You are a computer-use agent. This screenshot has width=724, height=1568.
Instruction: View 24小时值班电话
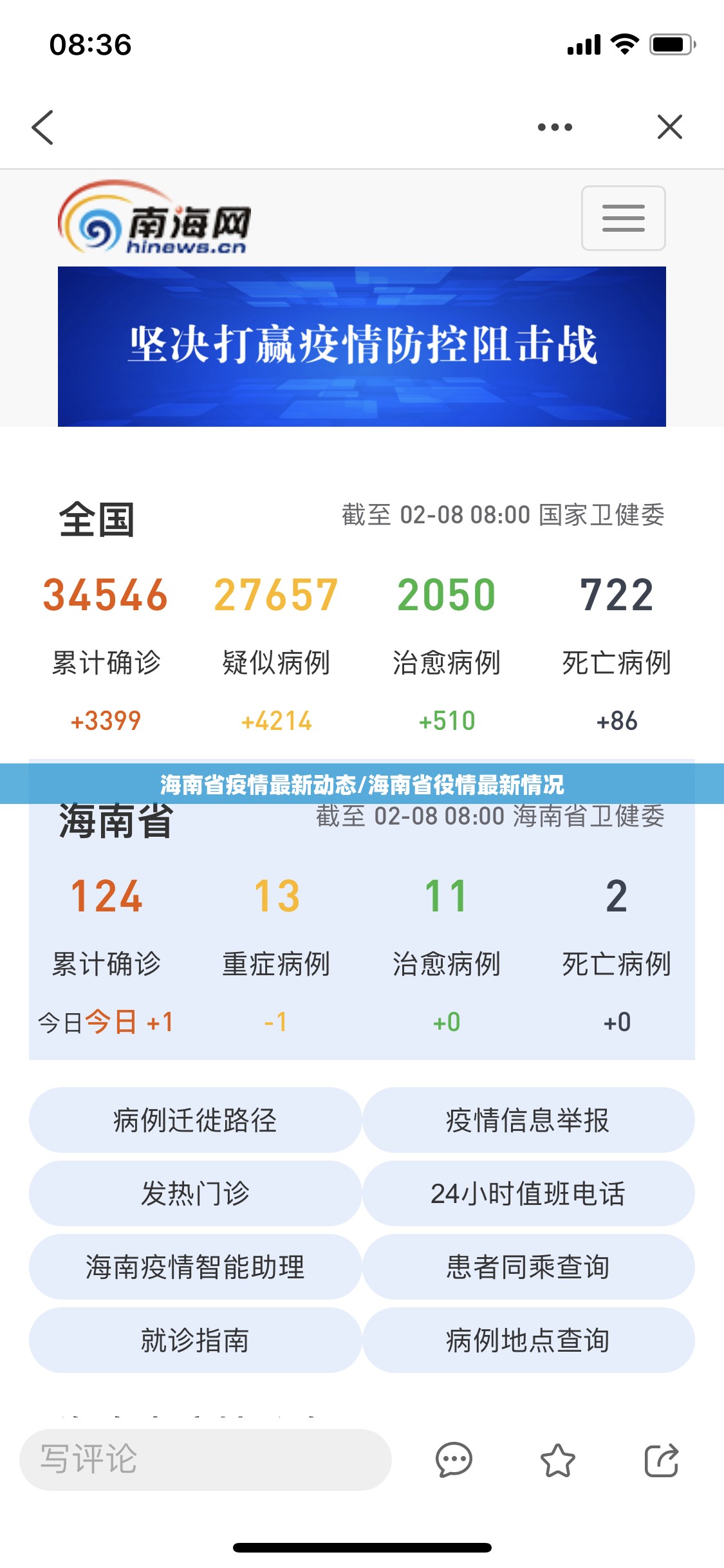pos(528,1193)
